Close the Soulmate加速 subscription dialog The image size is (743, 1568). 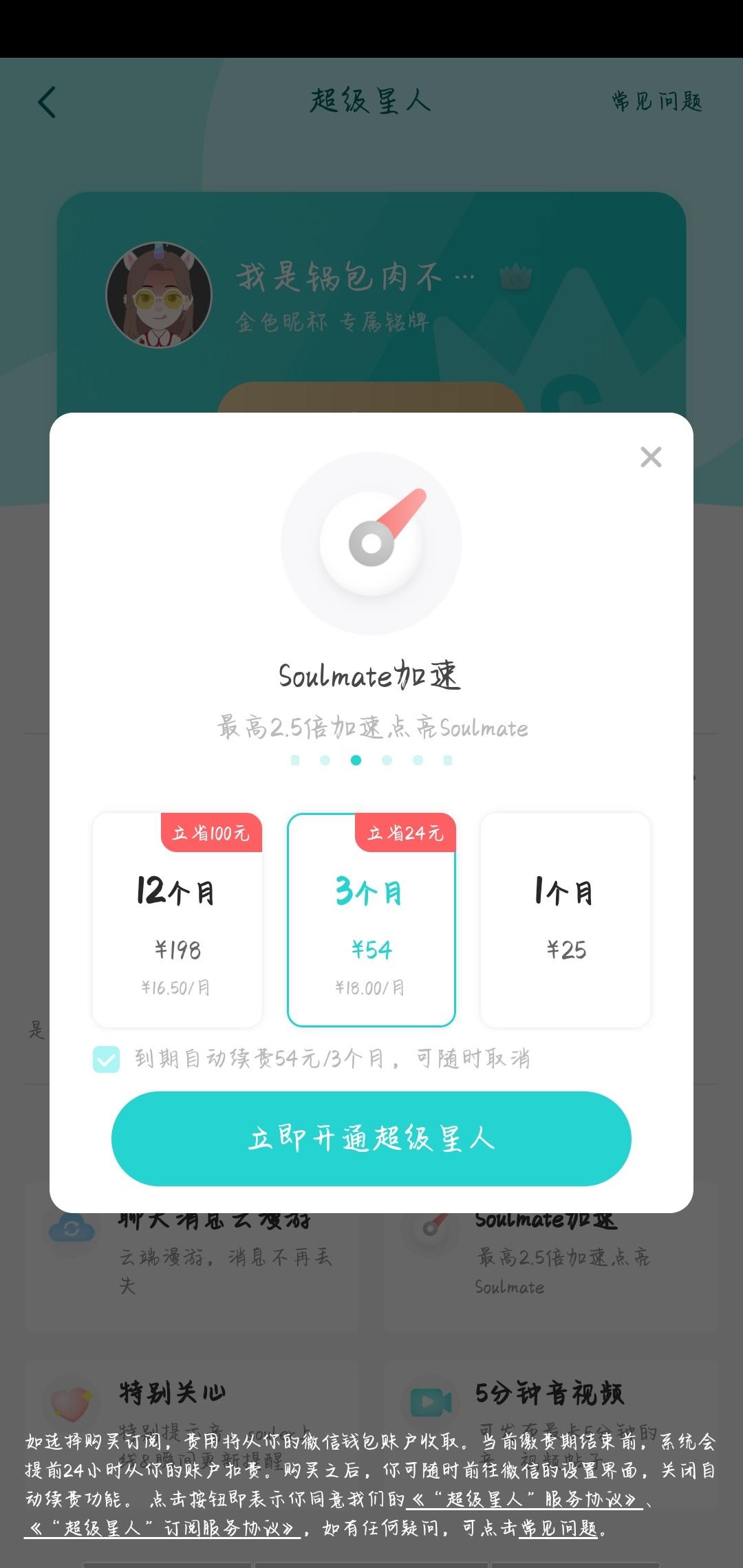[650, 457]
